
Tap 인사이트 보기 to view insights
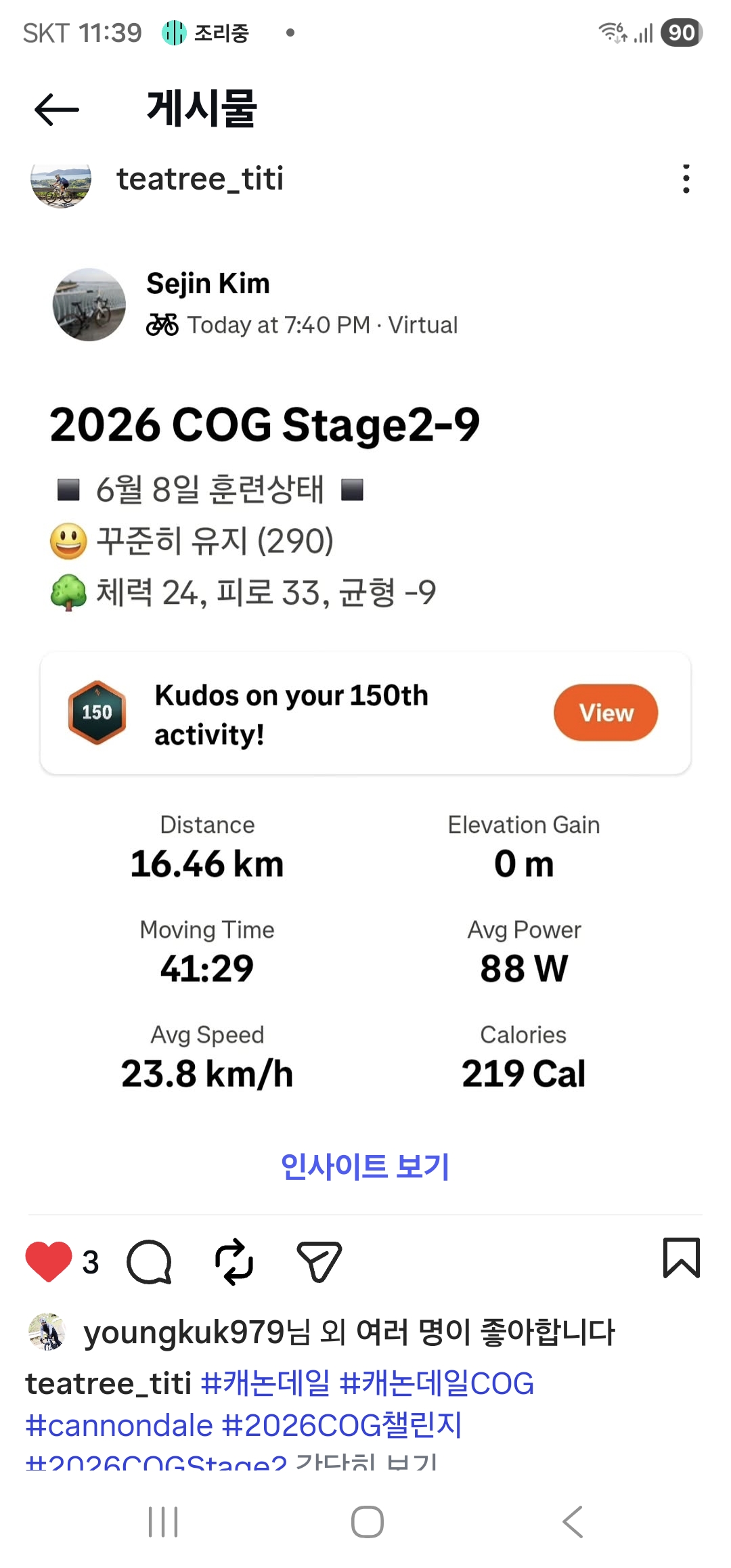coord(365,1166)
